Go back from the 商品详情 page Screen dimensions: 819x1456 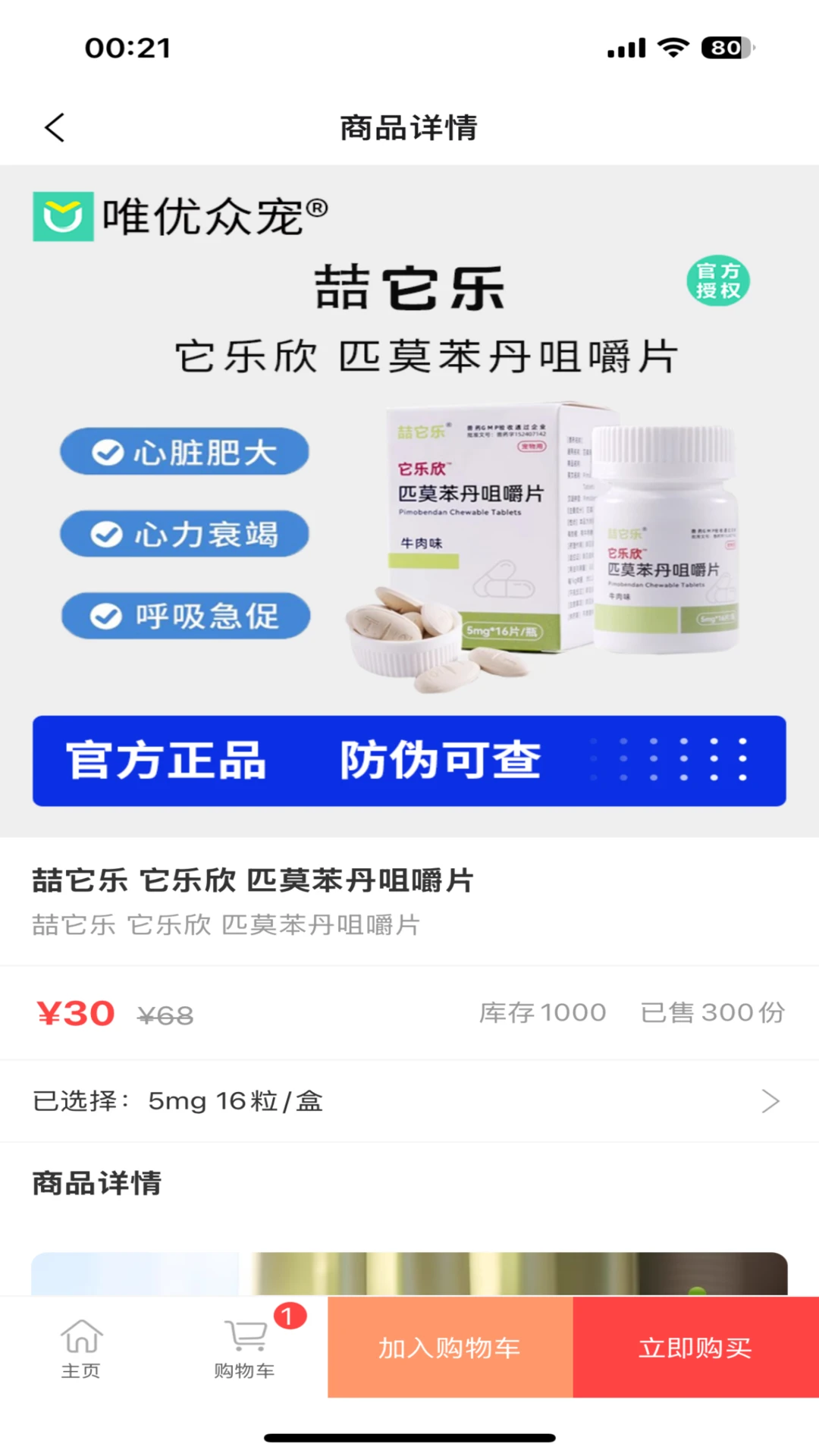coord(55,127)
